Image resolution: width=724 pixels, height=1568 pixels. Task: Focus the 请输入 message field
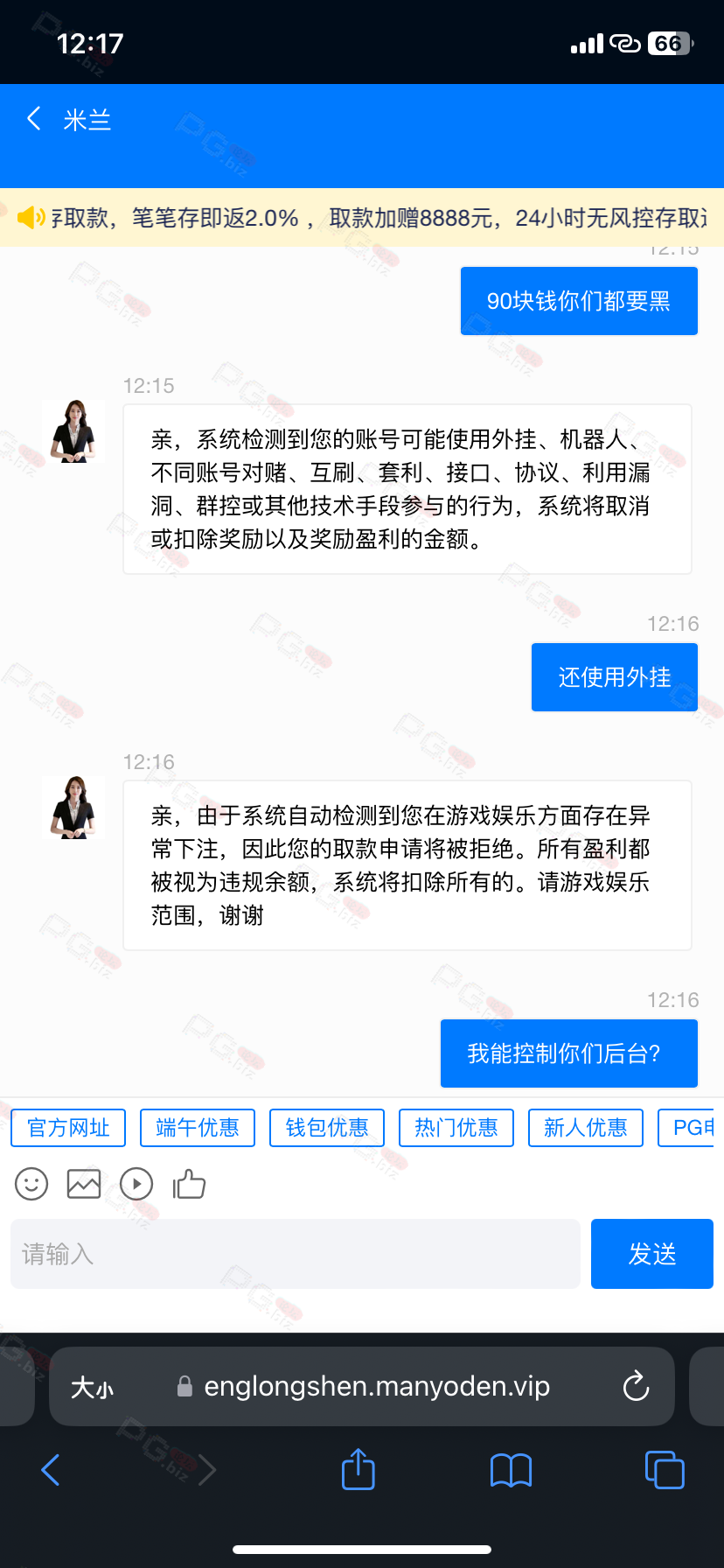click(296, 1254)
